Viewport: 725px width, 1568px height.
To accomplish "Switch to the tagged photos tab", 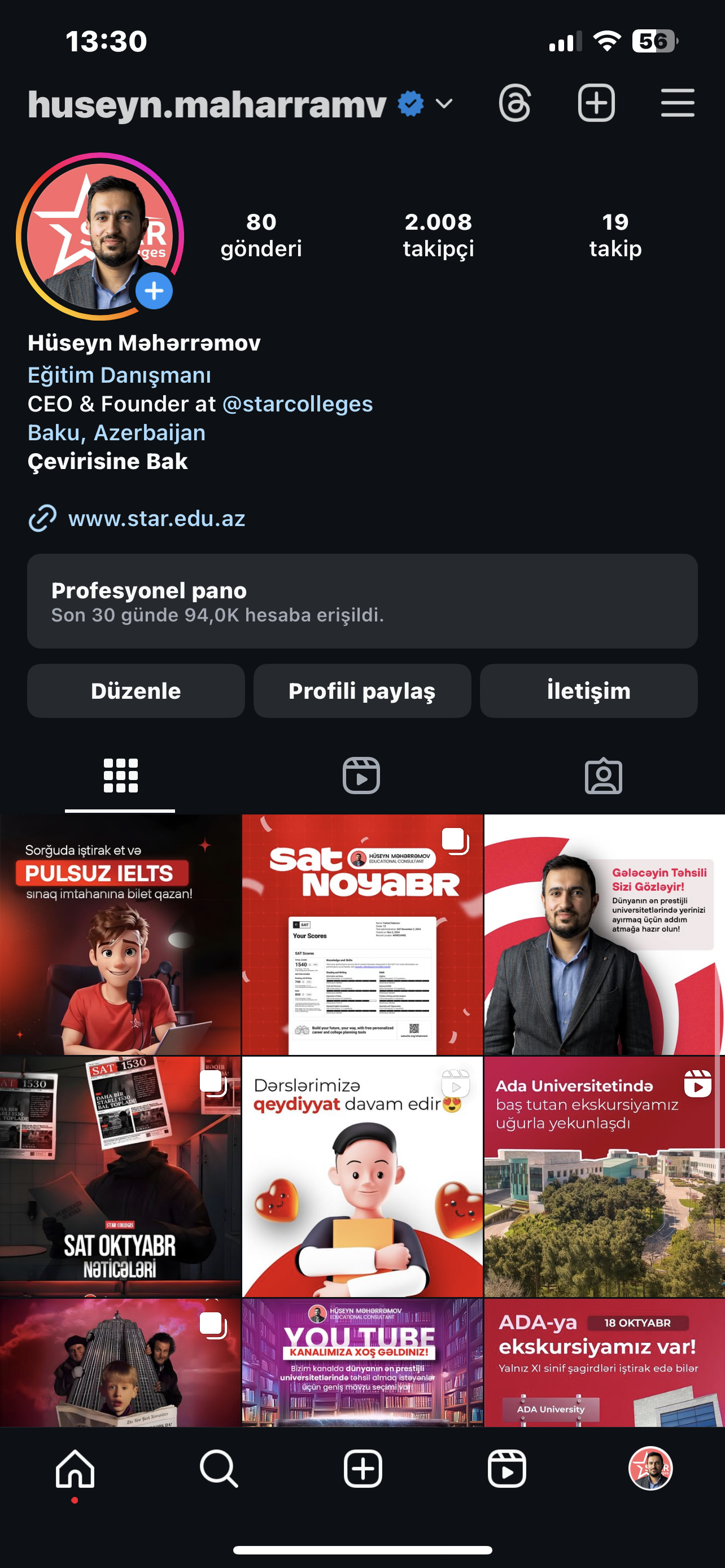I will (x=603, y=776).
